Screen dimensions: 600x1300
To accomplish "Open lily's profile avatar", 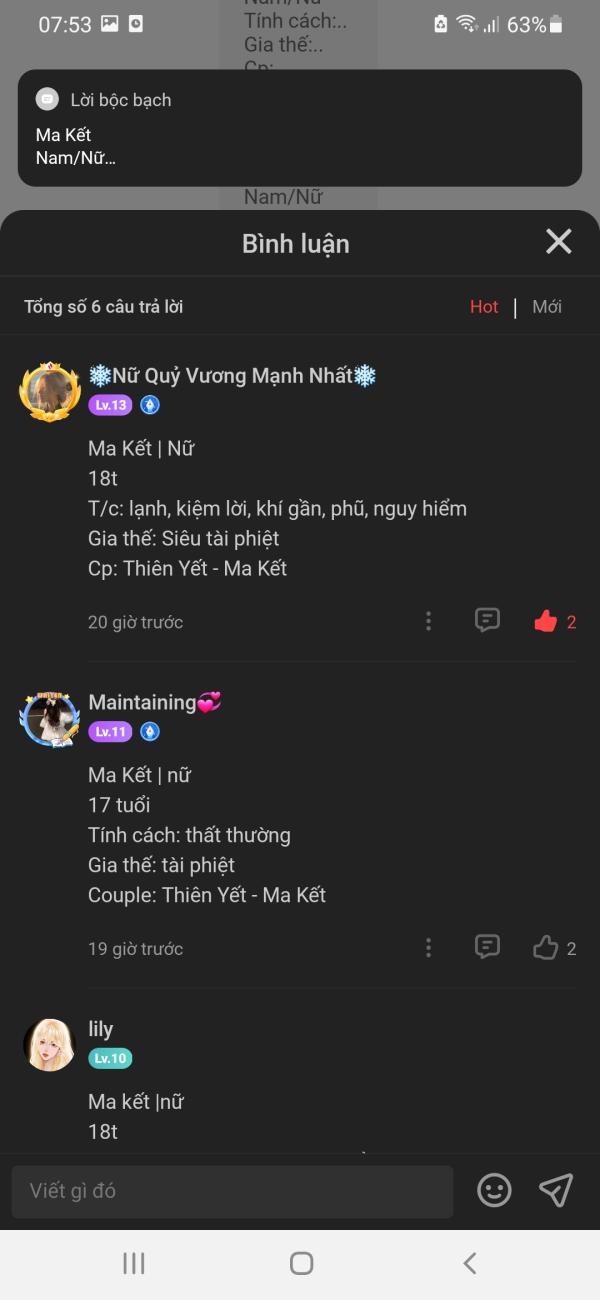I will [x=50, y=1045].
